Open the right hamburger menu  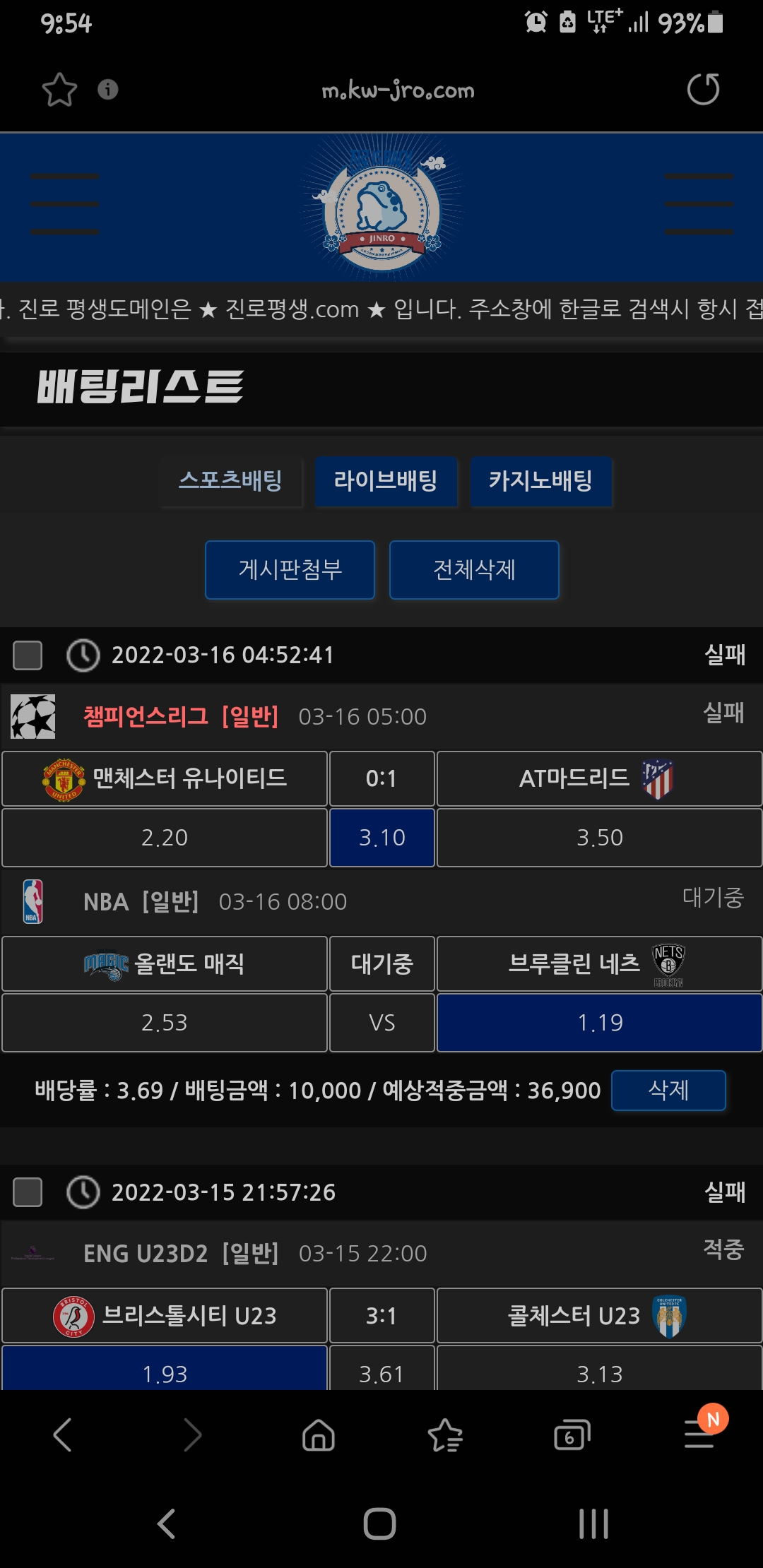pyautogui.click(x=699, y=204)
